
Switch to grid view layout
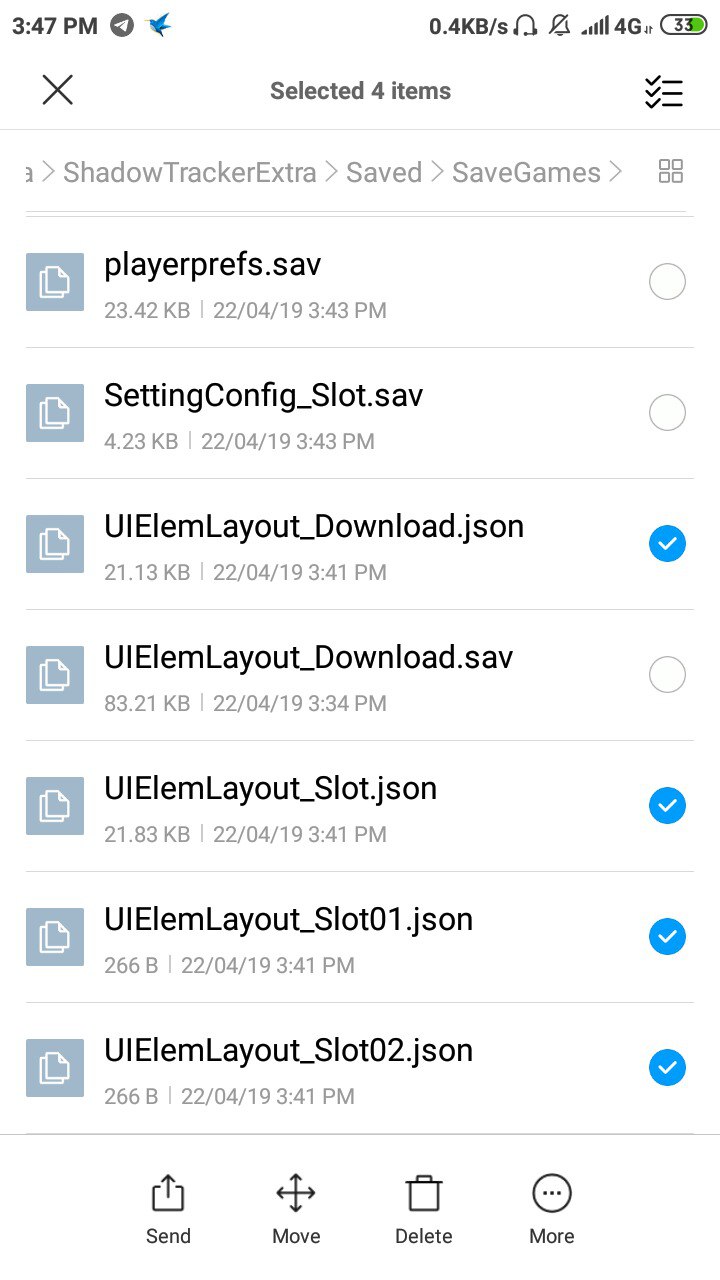[x=671, y=171]
